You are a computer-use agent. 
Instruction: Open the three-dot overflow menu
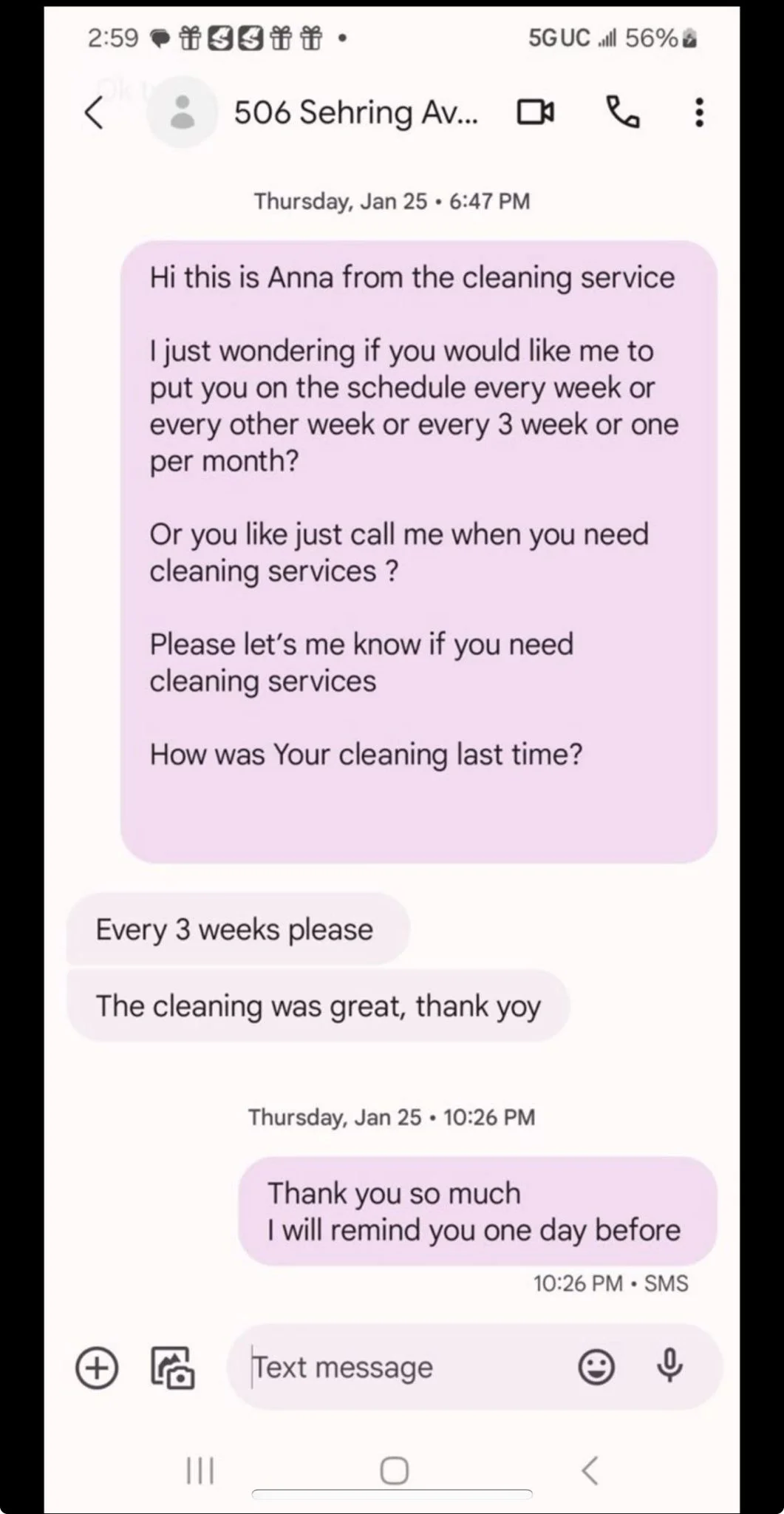click(699, 112)
